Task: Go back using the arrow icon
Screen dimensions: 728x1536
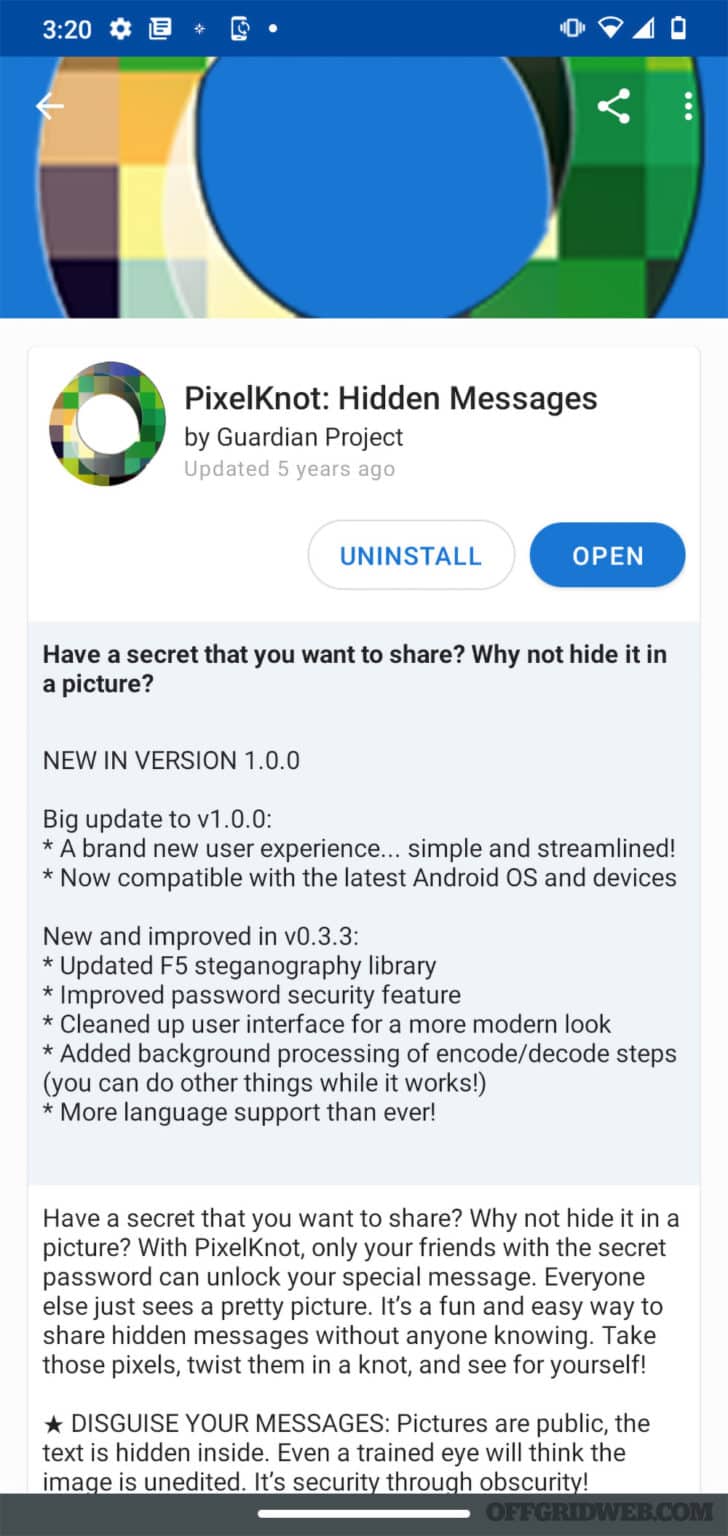Action: point(49,107)
